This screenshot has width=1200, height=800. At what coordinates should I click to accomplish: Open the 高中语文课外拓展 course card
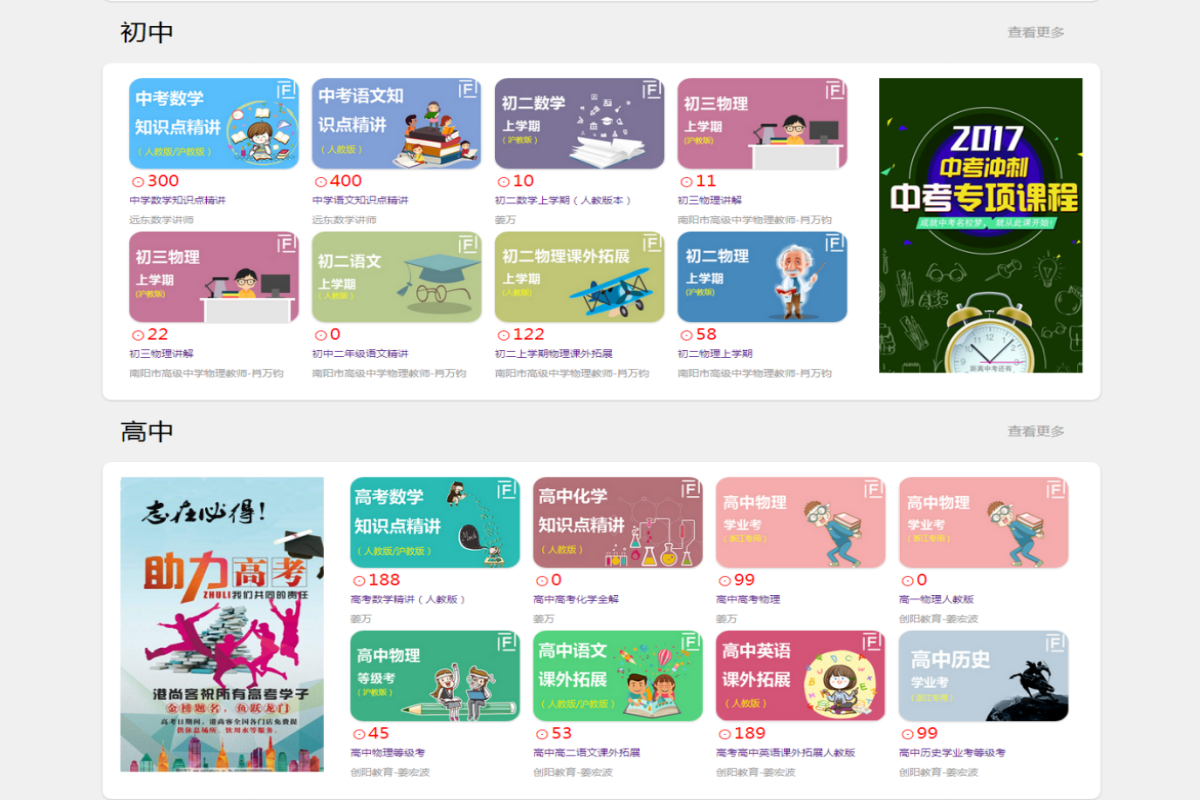[x=617, y=676]
